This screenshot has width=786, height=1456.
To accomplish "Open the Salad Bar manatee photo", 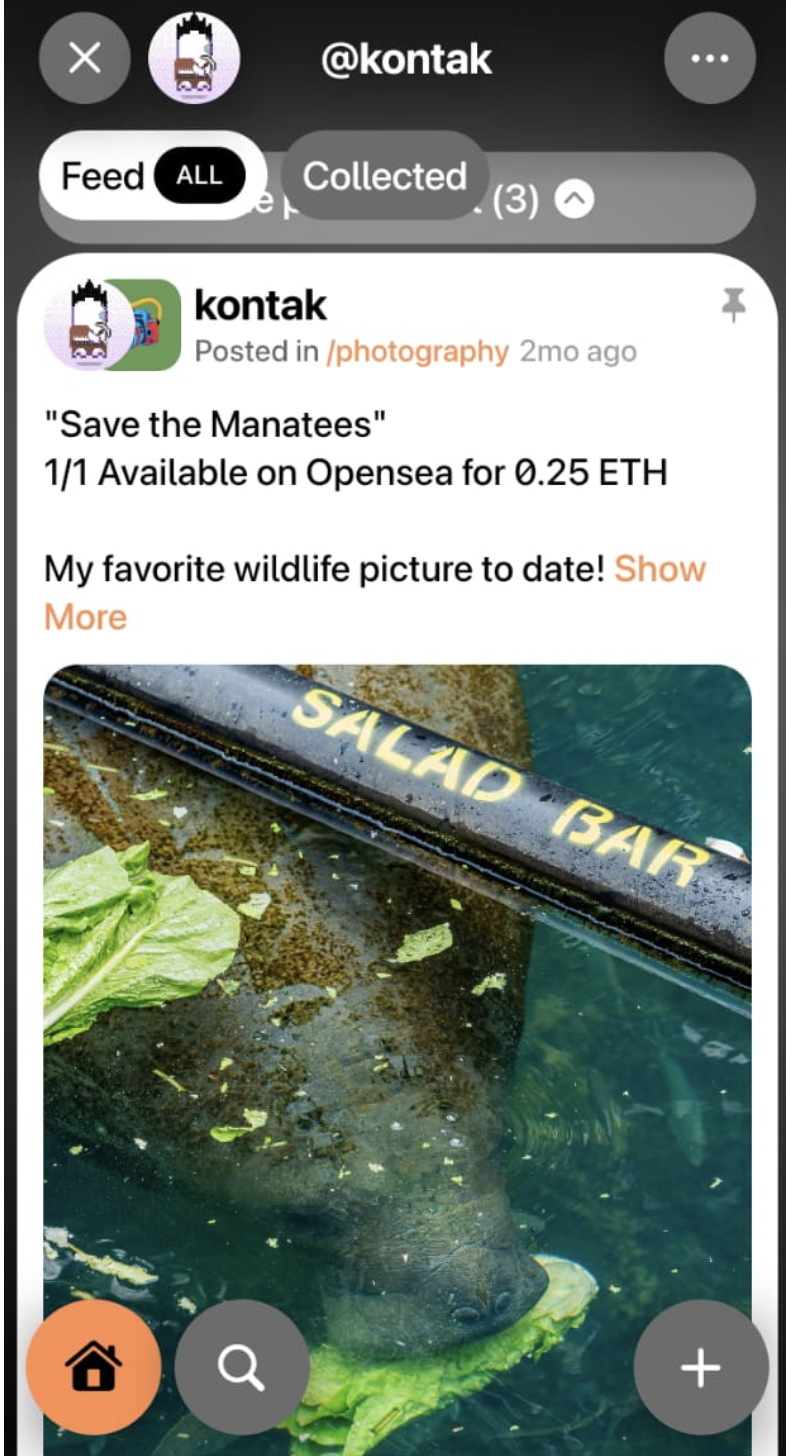I will click(x=397, y=1059).
